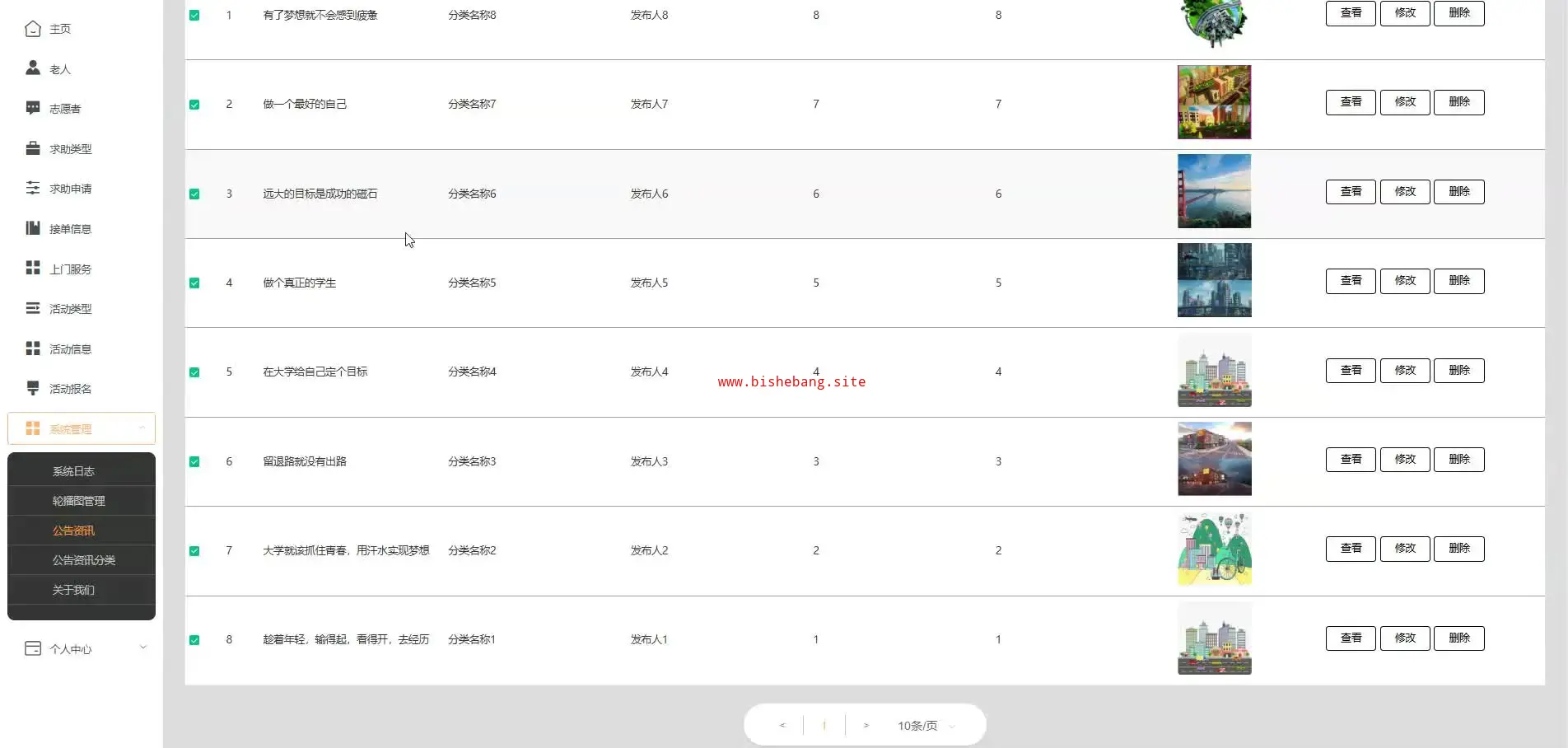Uncheck the checkbox for 做个真正的学生
The height and width of the screenshot is (748, 1568).
pos(194,283)
